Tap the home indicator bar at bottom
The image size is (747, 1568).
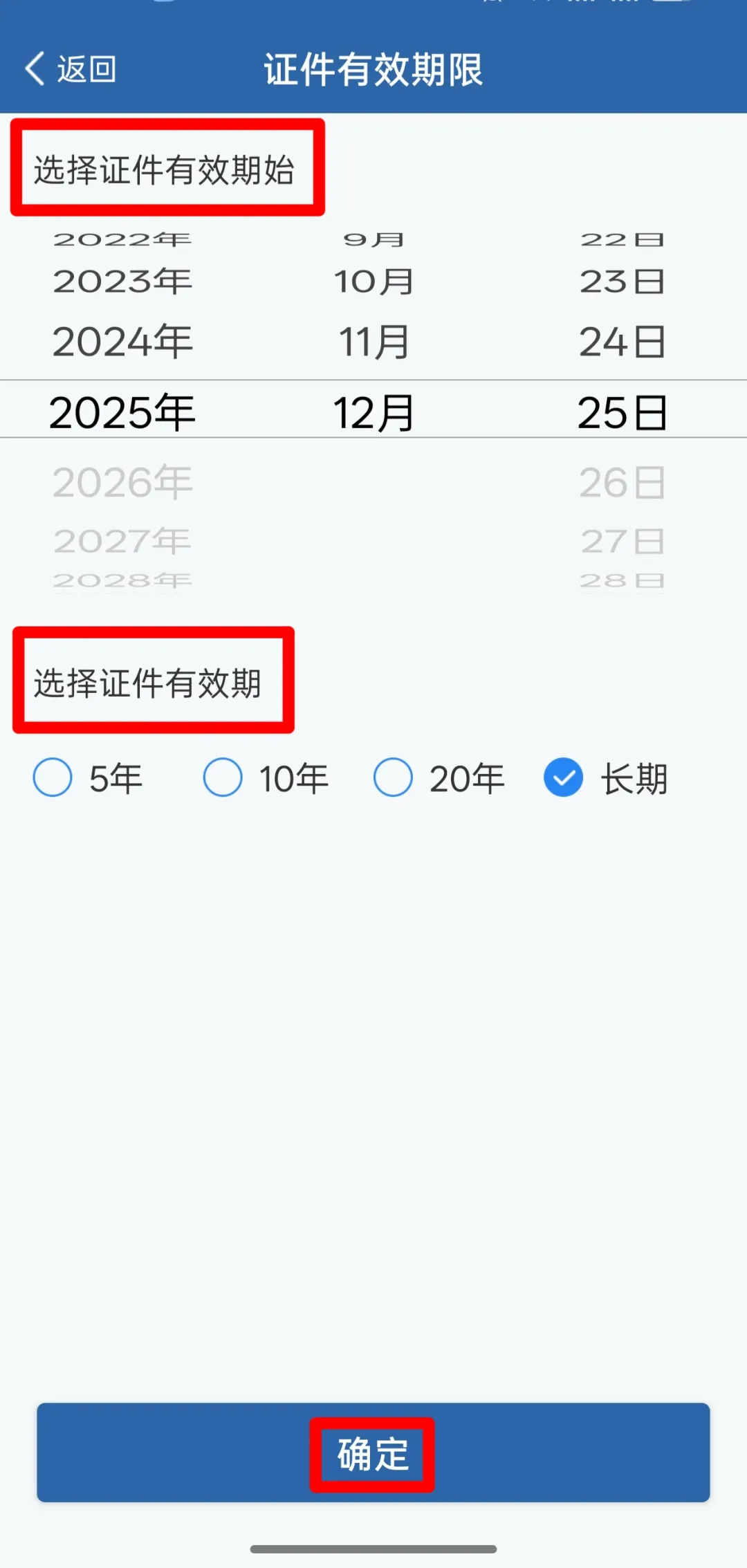click(x=373, y=1550)
